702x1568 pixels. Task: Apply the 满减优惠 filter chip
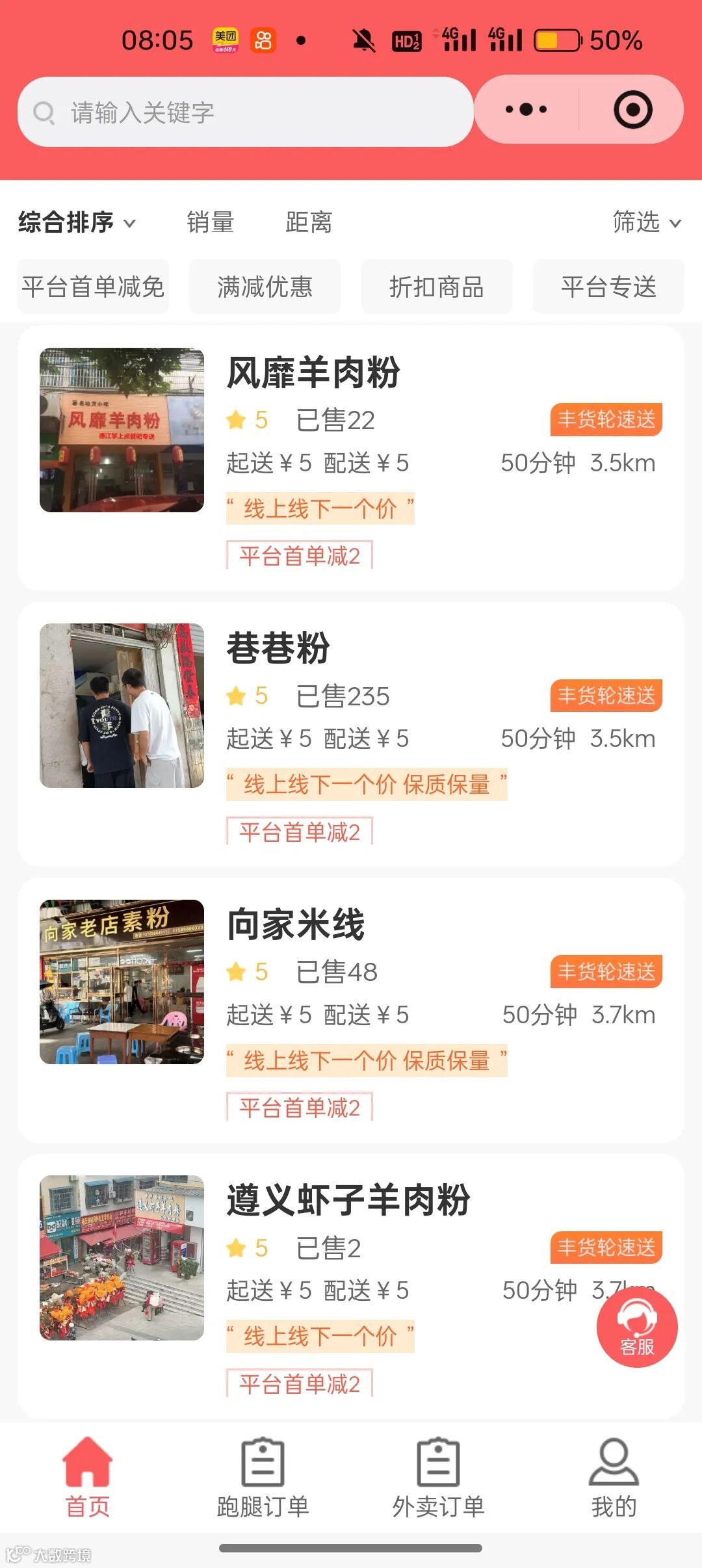pos(265,287)
